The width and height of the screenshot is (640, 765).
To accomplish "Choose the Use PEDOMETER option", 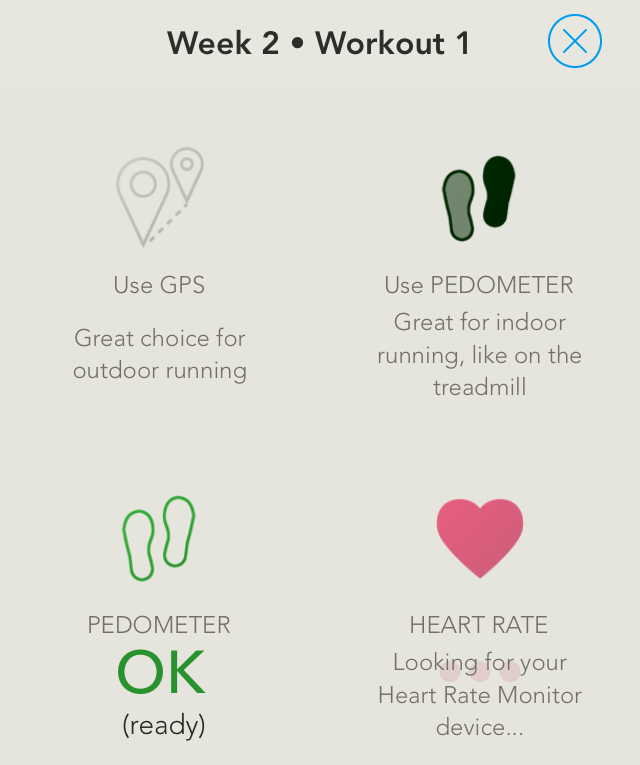I will coord(479,277).
